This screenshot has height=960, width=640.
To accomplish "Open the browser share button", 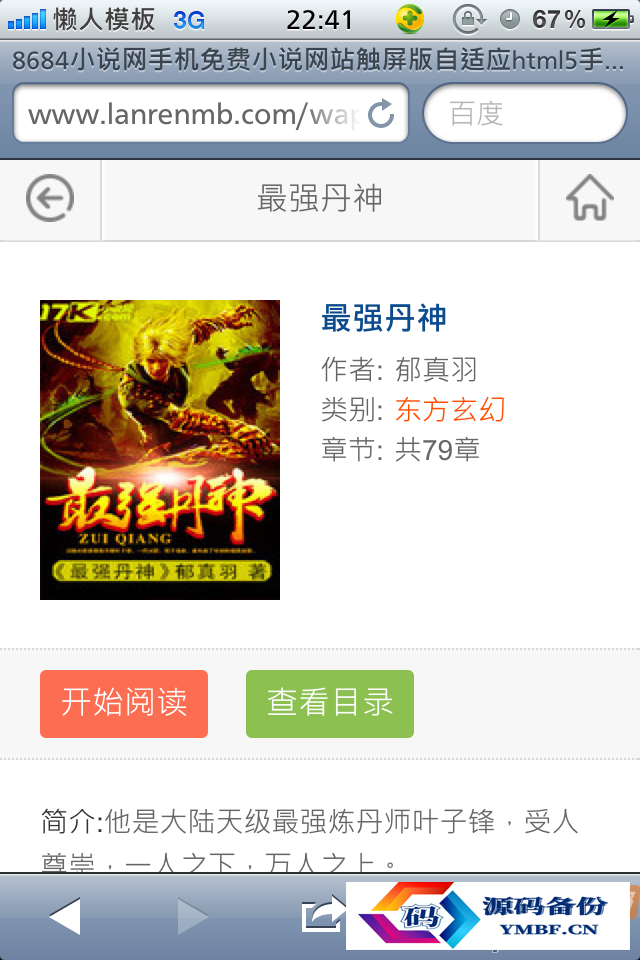I will 322,914.
